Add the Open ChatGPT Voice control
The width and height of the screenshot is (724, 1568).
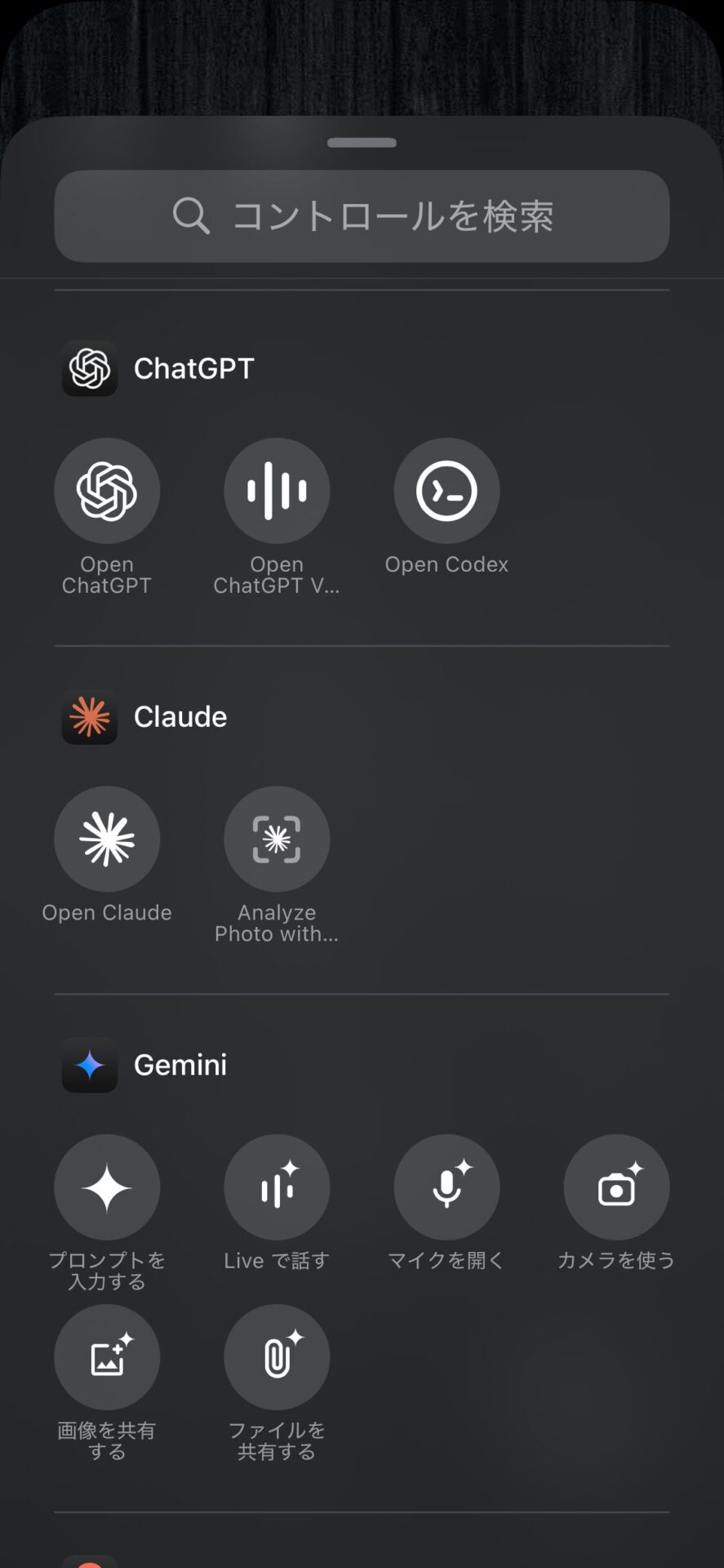277,491
